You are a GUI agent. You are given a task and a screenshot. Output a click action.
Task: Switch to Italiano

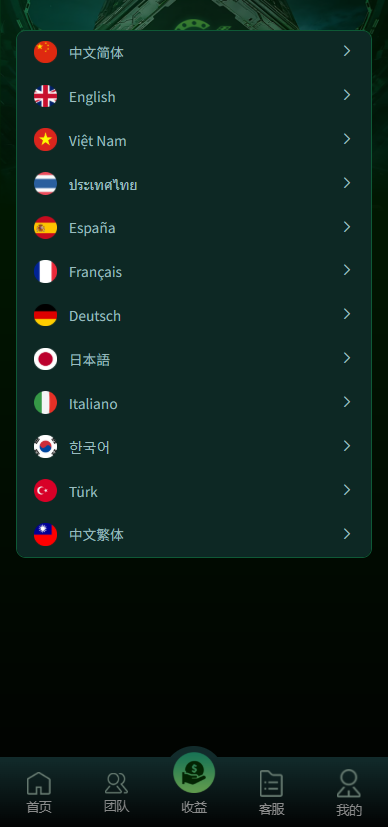click(x=194, y=403)
